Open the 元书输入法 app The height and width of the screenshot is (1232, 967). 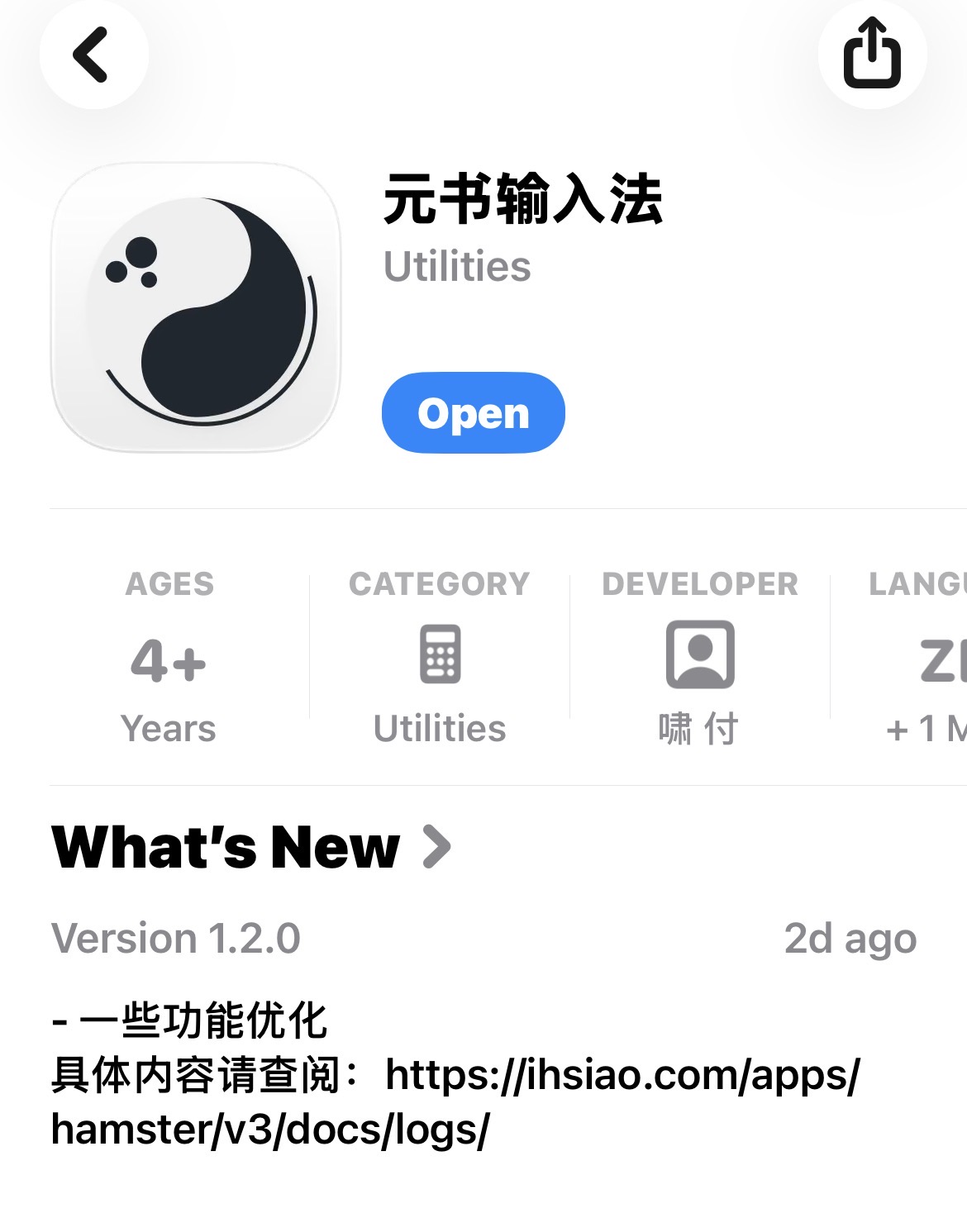pos(473,413)
